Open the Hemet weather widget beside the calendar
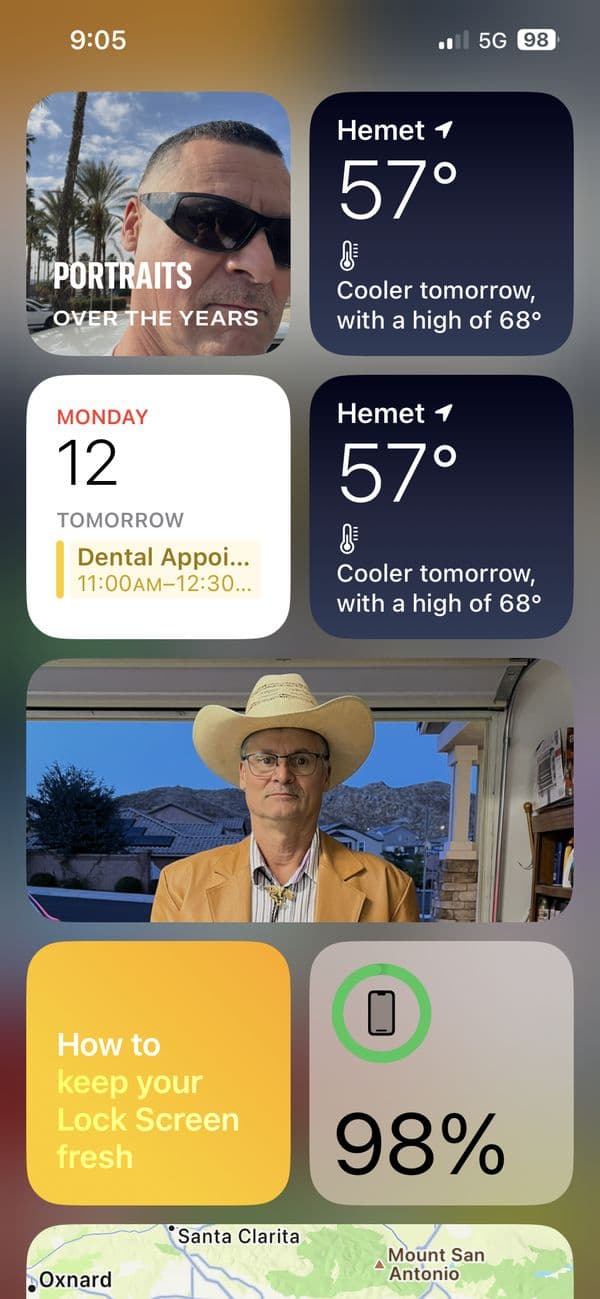This screenshot has height=1299, width=600. pyautogui.click(x=441, y=506)
